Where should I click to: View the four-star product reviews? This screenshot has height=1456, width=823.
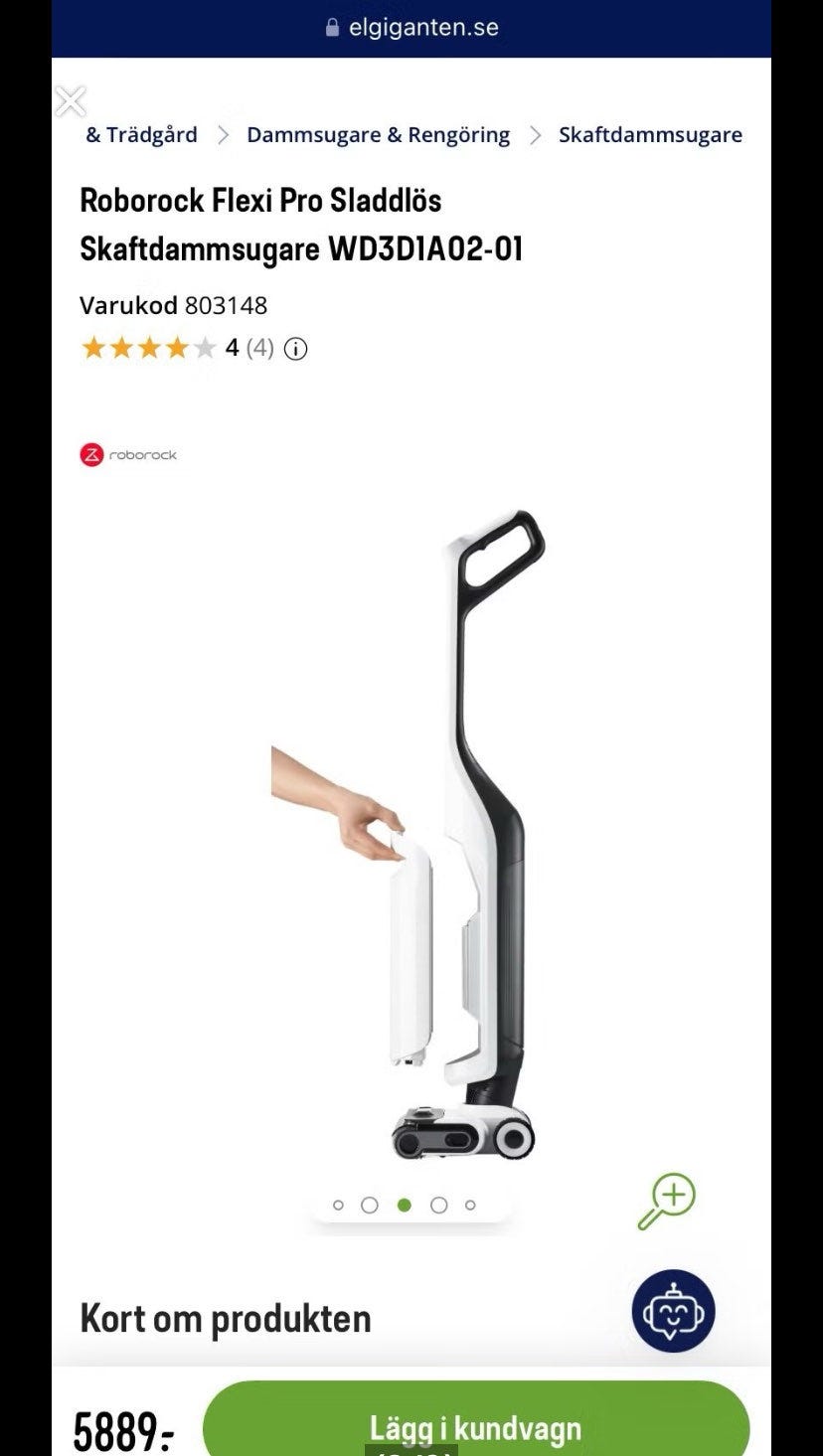[148, 348]
